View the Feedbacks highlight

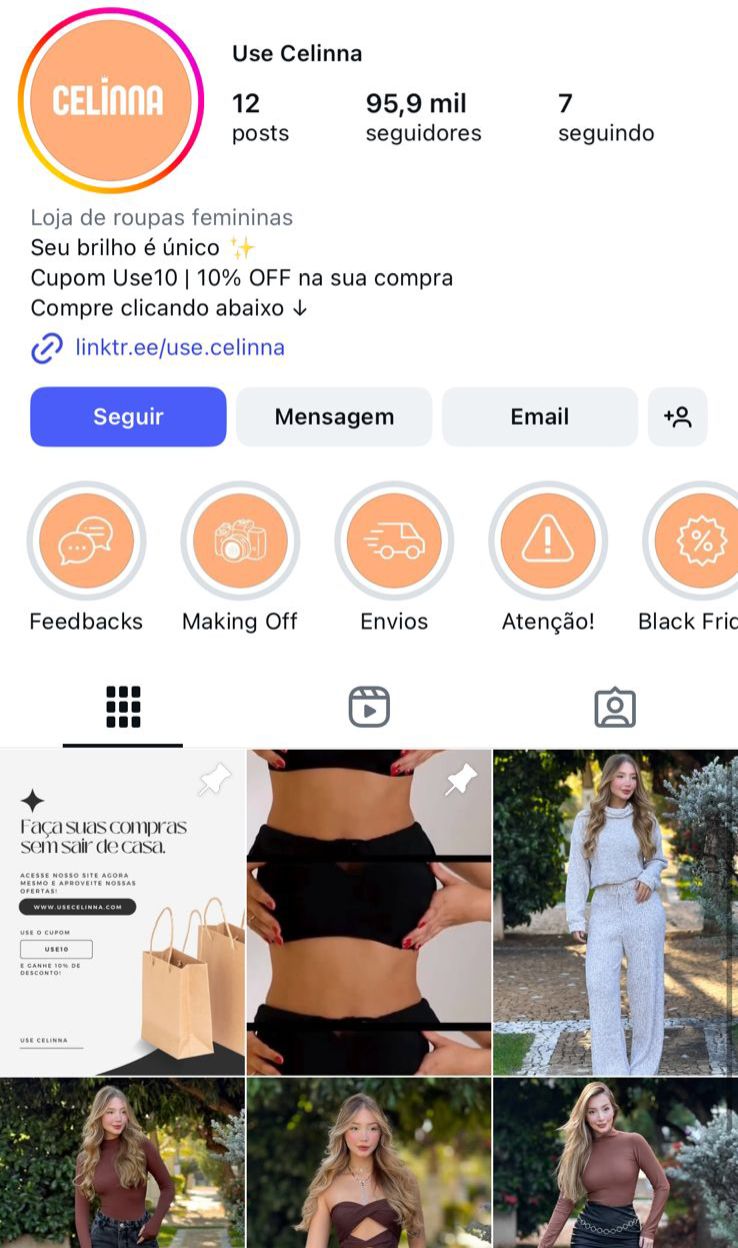coord(86,542)
